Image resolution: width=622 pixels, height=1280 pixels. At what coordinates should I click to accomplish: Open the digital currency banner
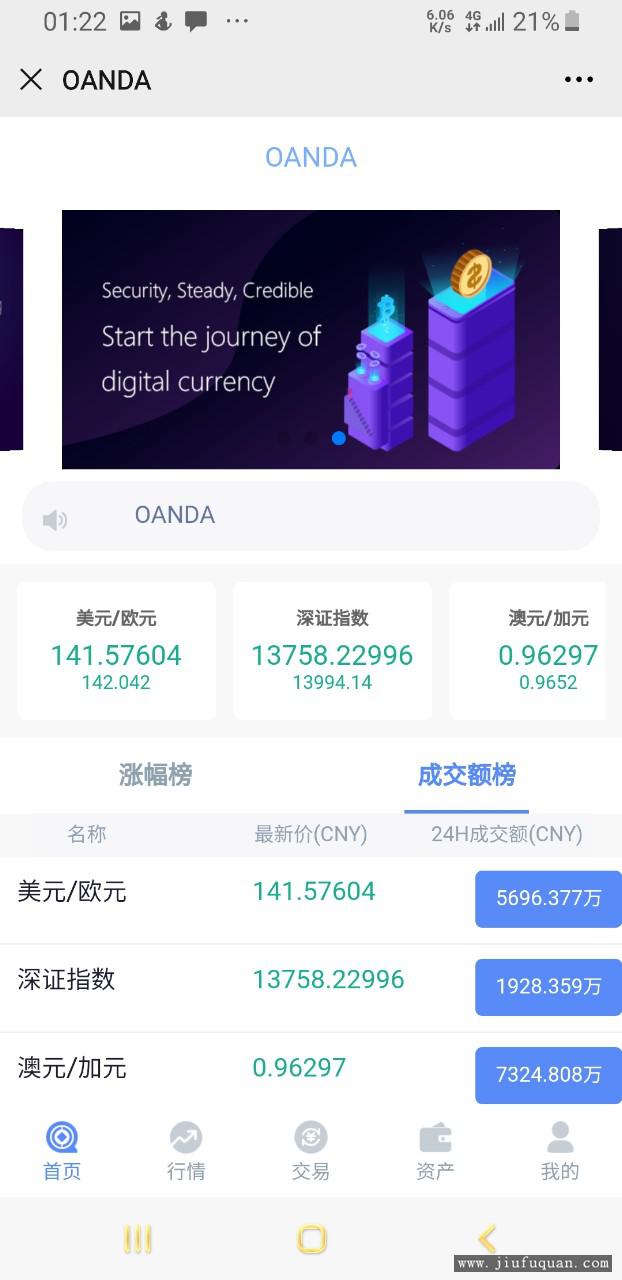[x=310, y=339]
